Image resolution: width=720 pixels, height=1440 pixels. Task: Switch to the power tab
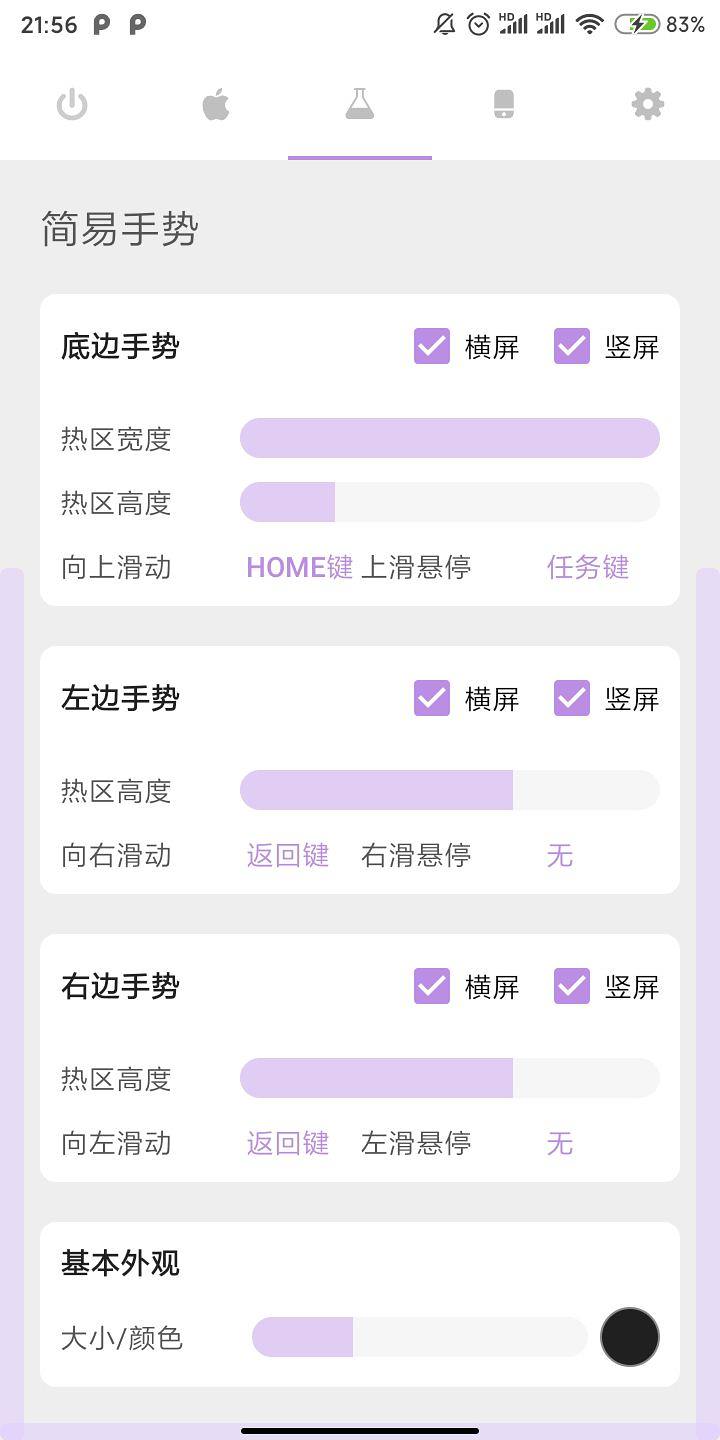[72, 104]
